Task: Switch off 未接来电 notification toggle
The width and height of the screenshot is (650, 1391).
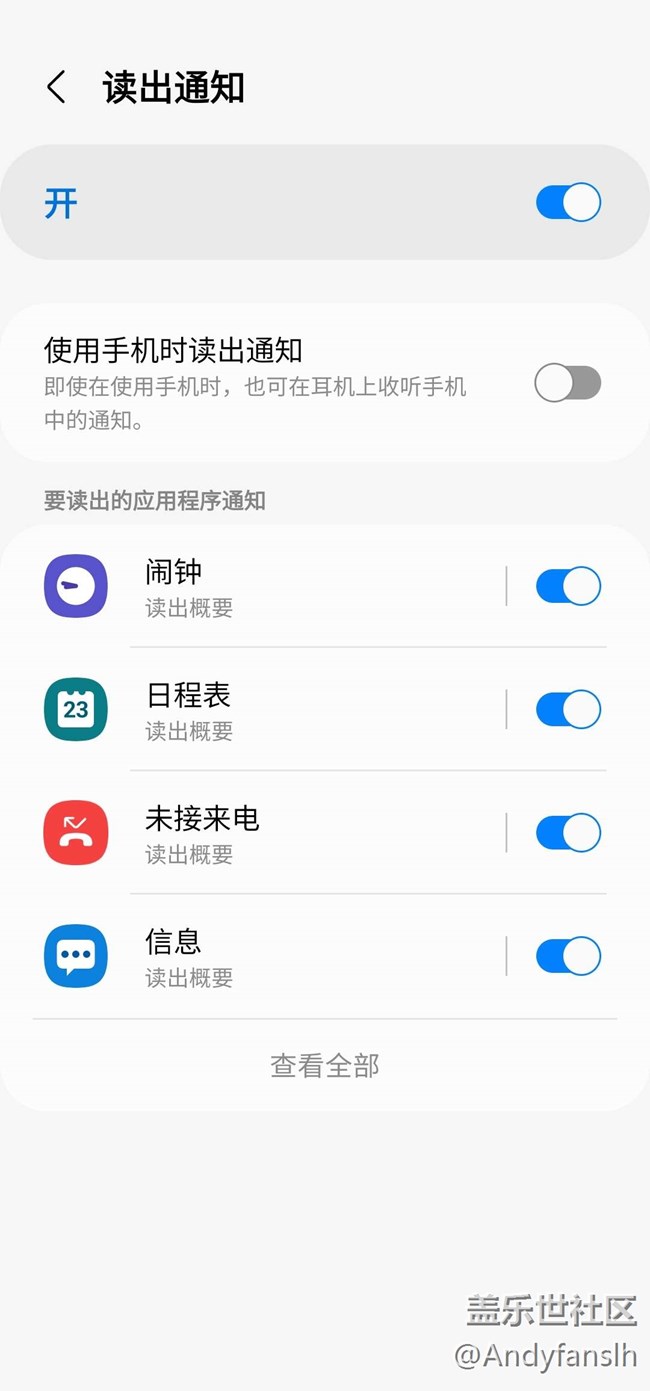Action: tap(568, 833)
